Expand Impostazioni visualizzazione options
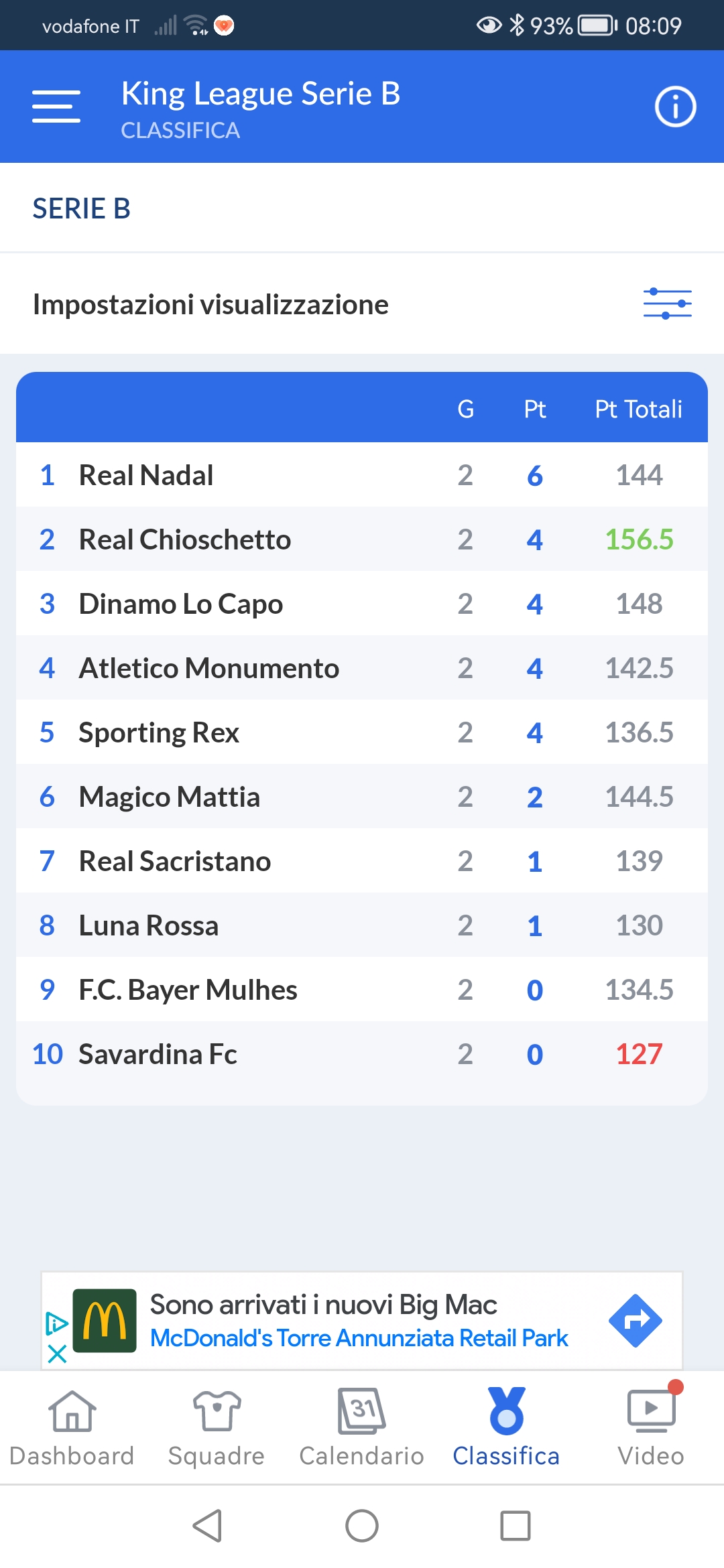Image resolution: width=724 pixels, height=1568 pixels. tap(210, 304)
